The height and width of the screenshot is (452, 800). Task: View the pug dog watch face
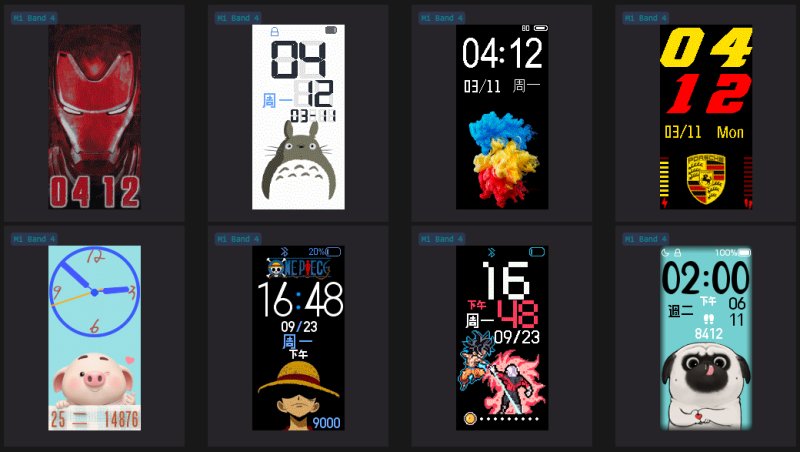click(x=706, y=338)
